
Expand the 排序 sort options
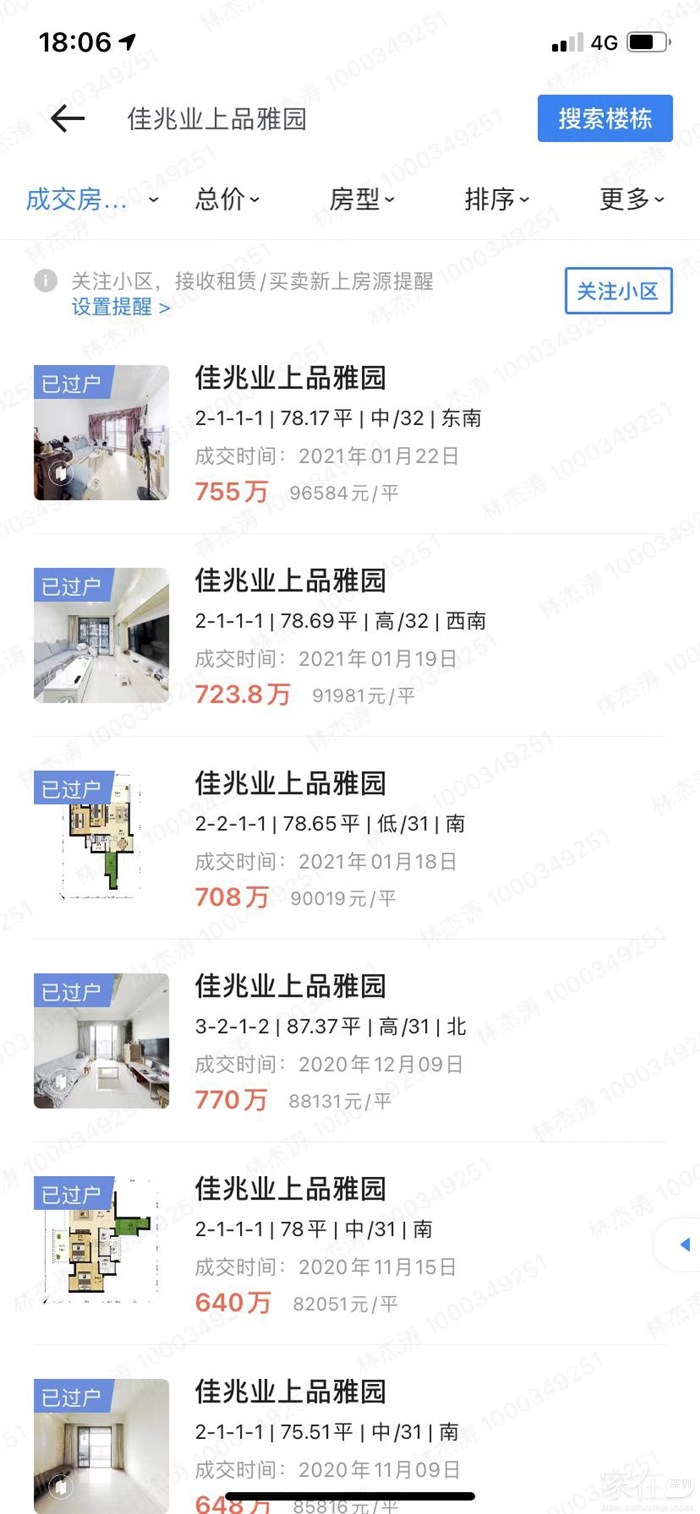(496, 199)
